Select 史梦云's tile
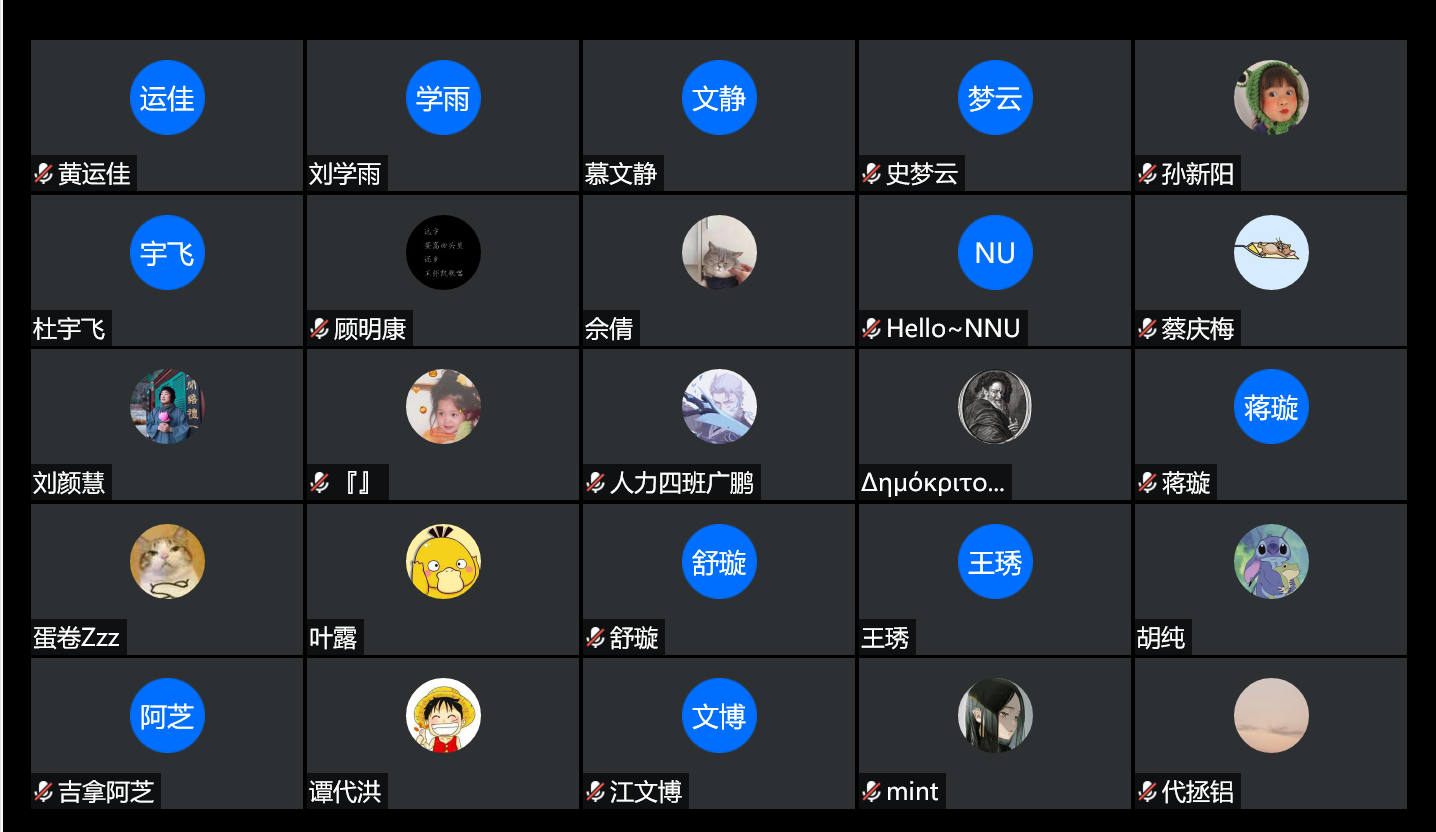This screenshot has width=1436, height=832. (995, 114)
